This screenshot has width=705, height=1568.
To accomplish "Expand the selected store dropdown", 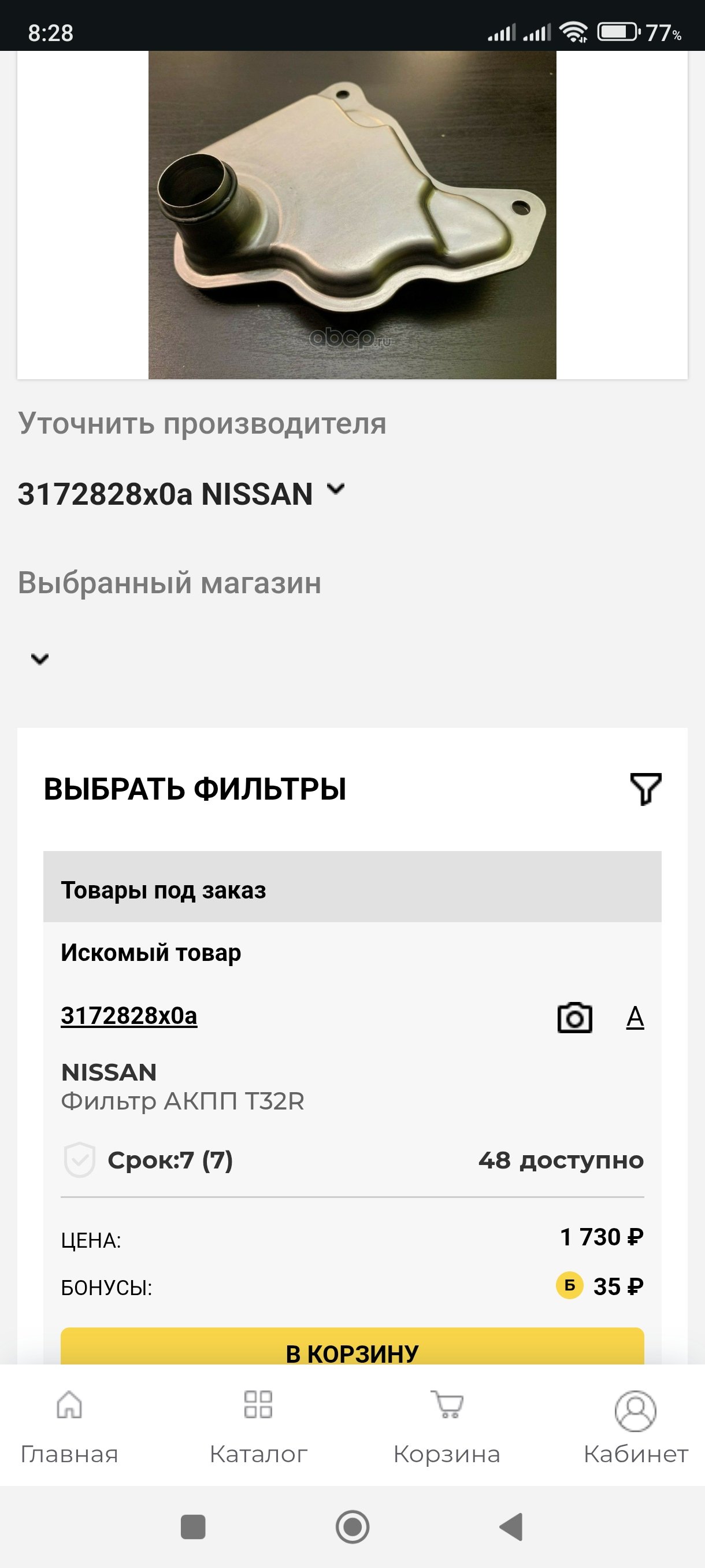I will click(40, 659).
